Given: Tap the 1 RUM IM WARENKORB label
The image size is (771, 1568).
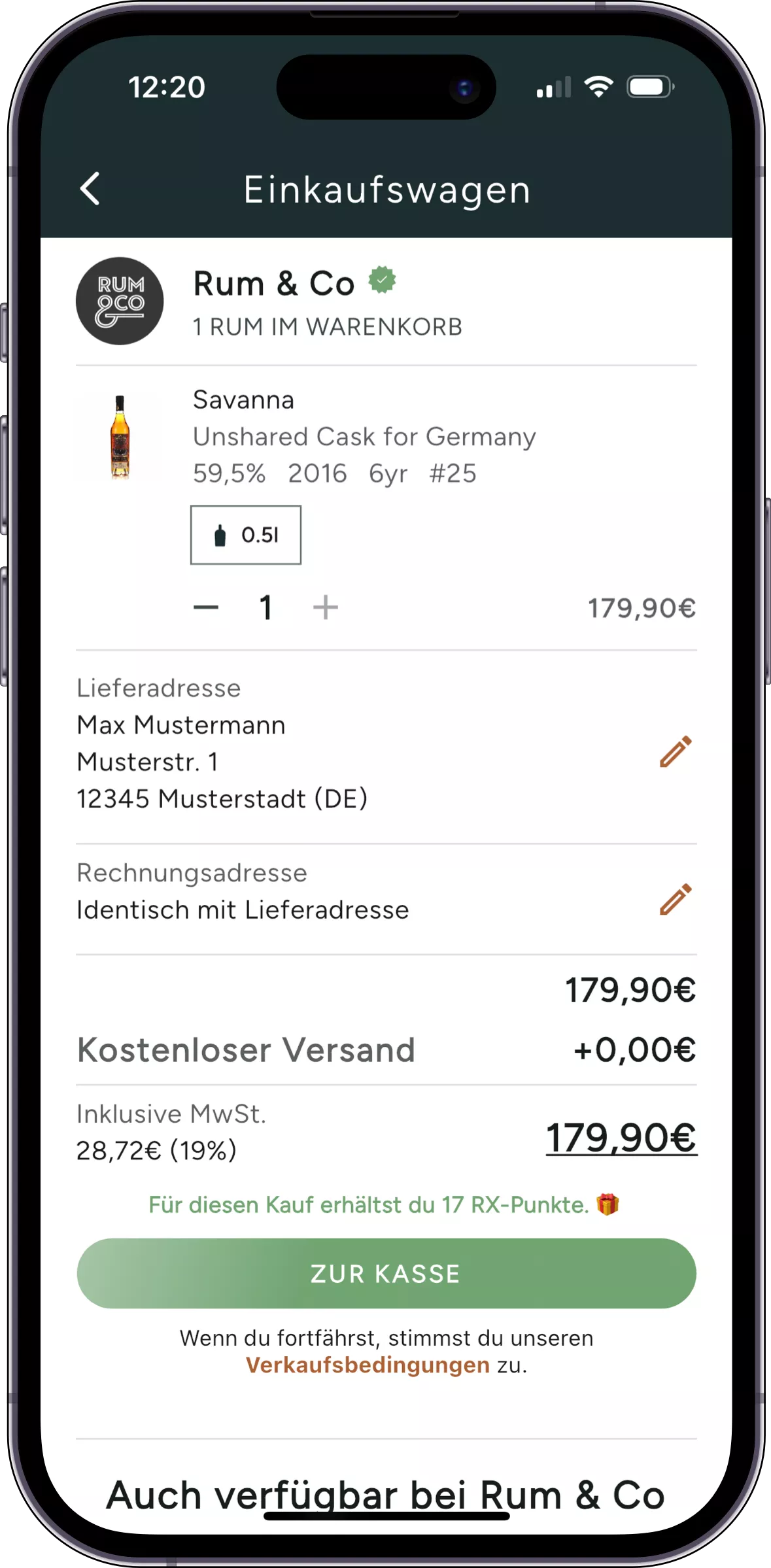Looking at the screenshot, I should (x=326, y=326).
